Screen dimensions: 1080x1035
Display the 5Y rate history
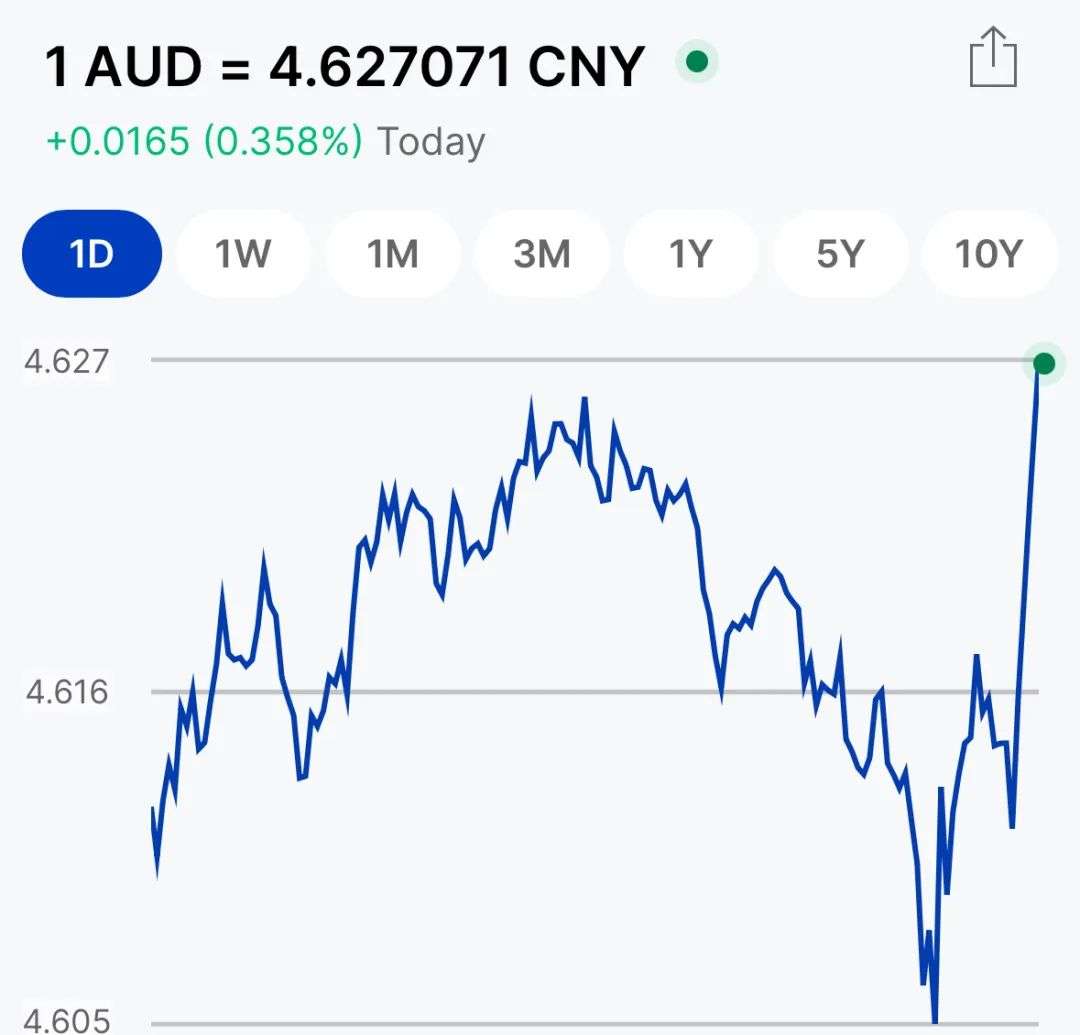839,254
